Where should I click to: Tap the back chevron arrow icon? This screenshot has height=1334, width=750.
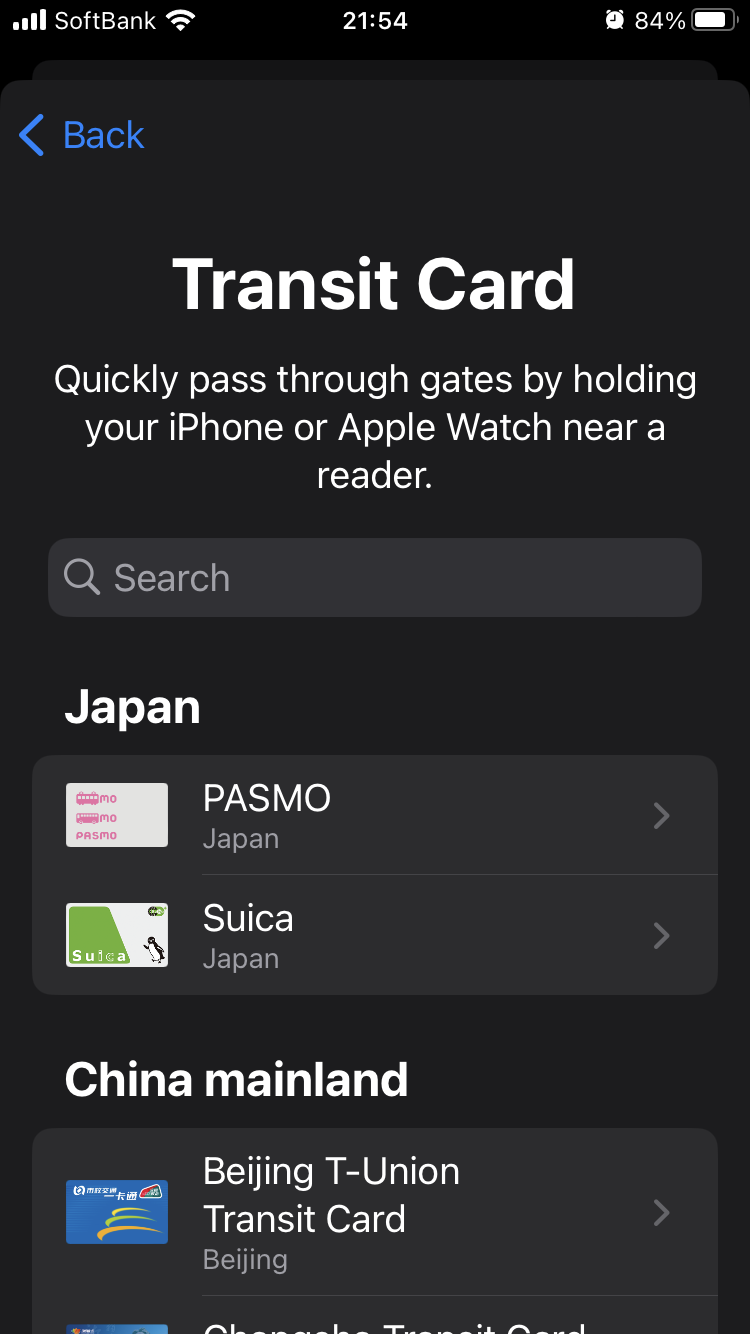[x=30, y=134]
